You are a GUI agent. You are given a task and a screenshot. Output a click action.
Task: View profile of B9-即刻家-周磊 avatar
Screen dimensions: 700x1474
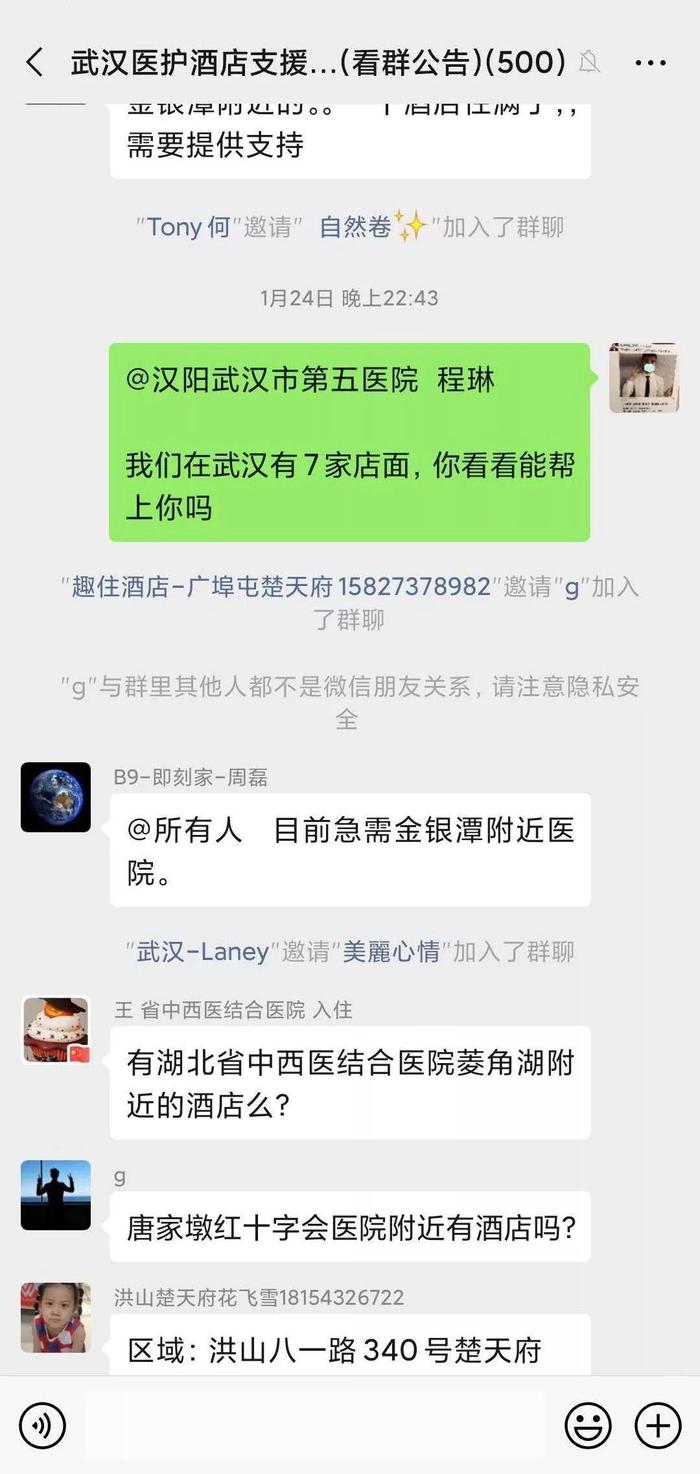coord(56,797)
